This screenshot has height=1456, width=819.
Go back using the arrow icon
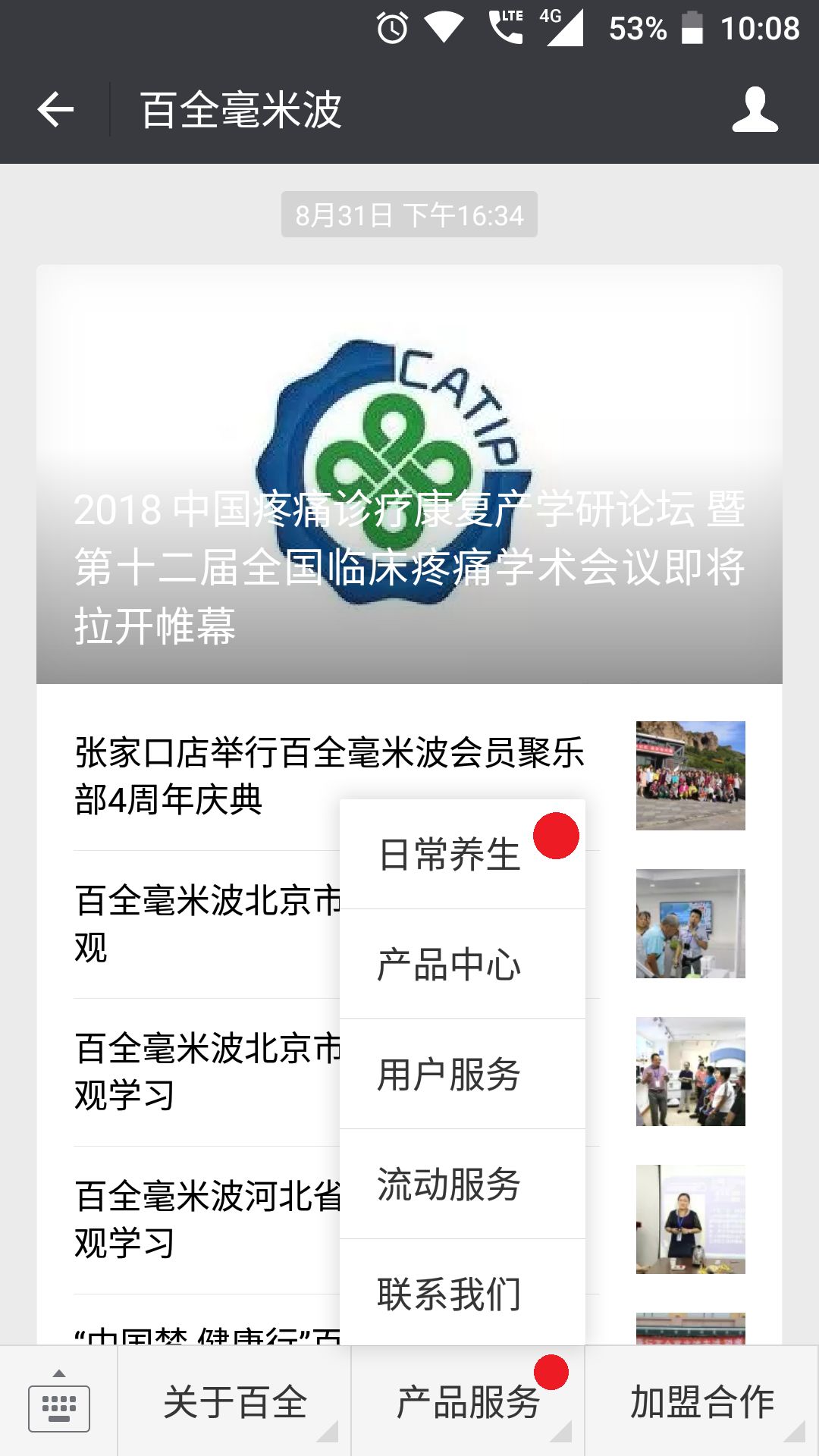click(56, 110)
